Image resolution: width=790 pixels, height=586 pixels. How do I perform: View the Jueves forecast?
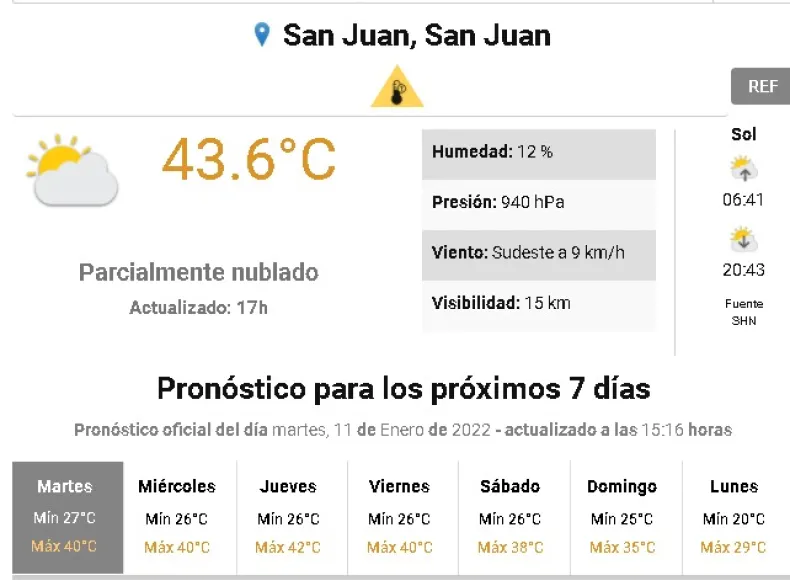pos(288,516)
